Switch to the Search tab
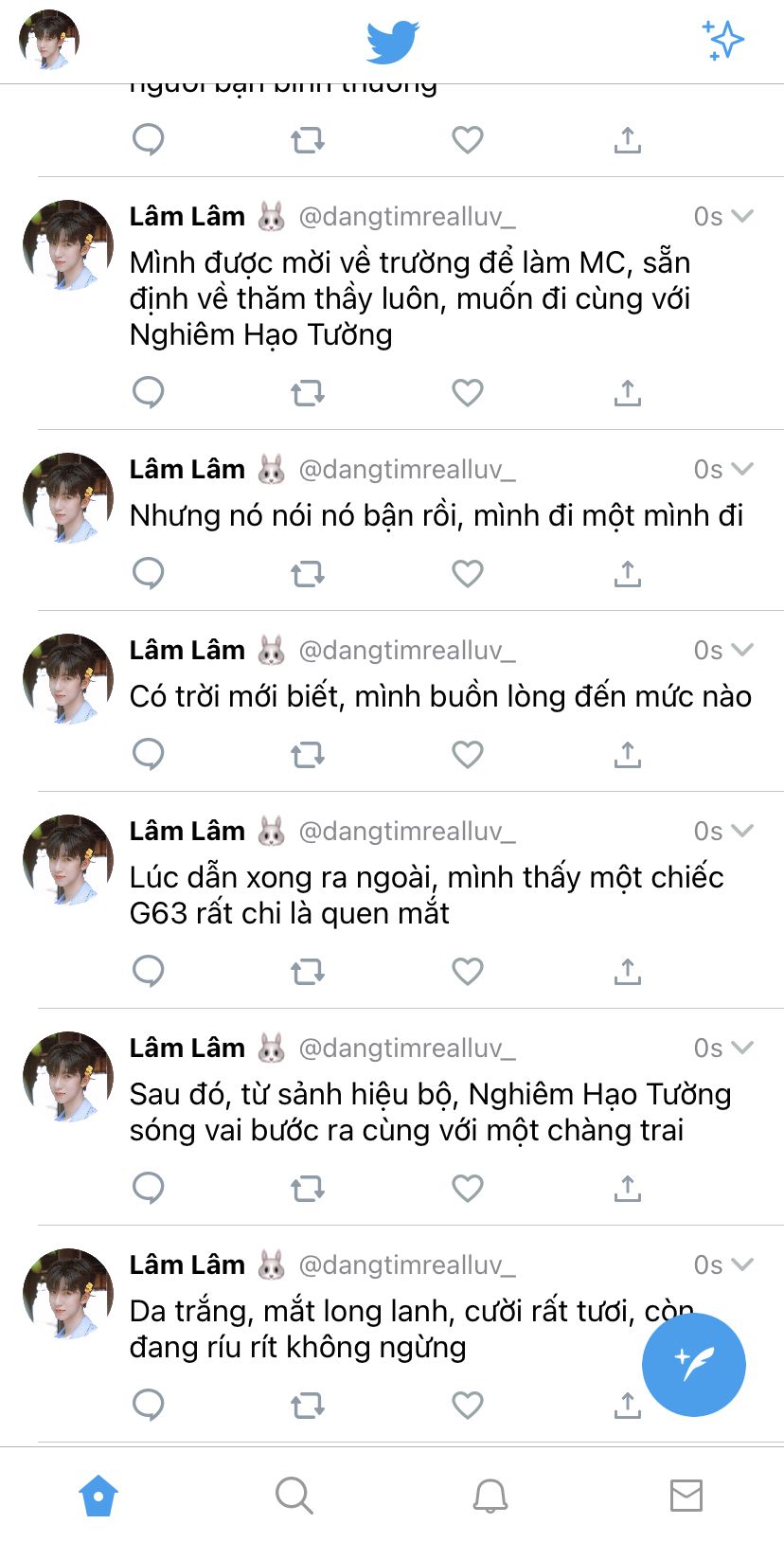The height and width of the screenshot is (1542, 784). [x=294, y=1496]
